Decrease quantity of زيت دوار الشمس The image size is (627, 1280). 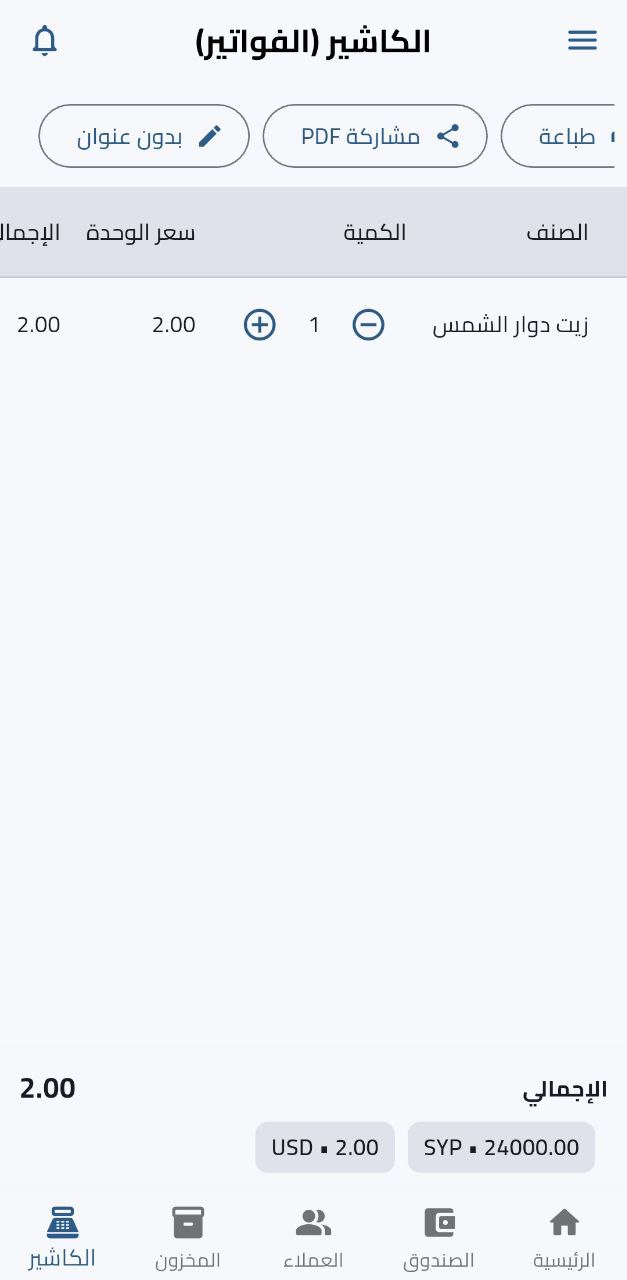click(368, 324)
